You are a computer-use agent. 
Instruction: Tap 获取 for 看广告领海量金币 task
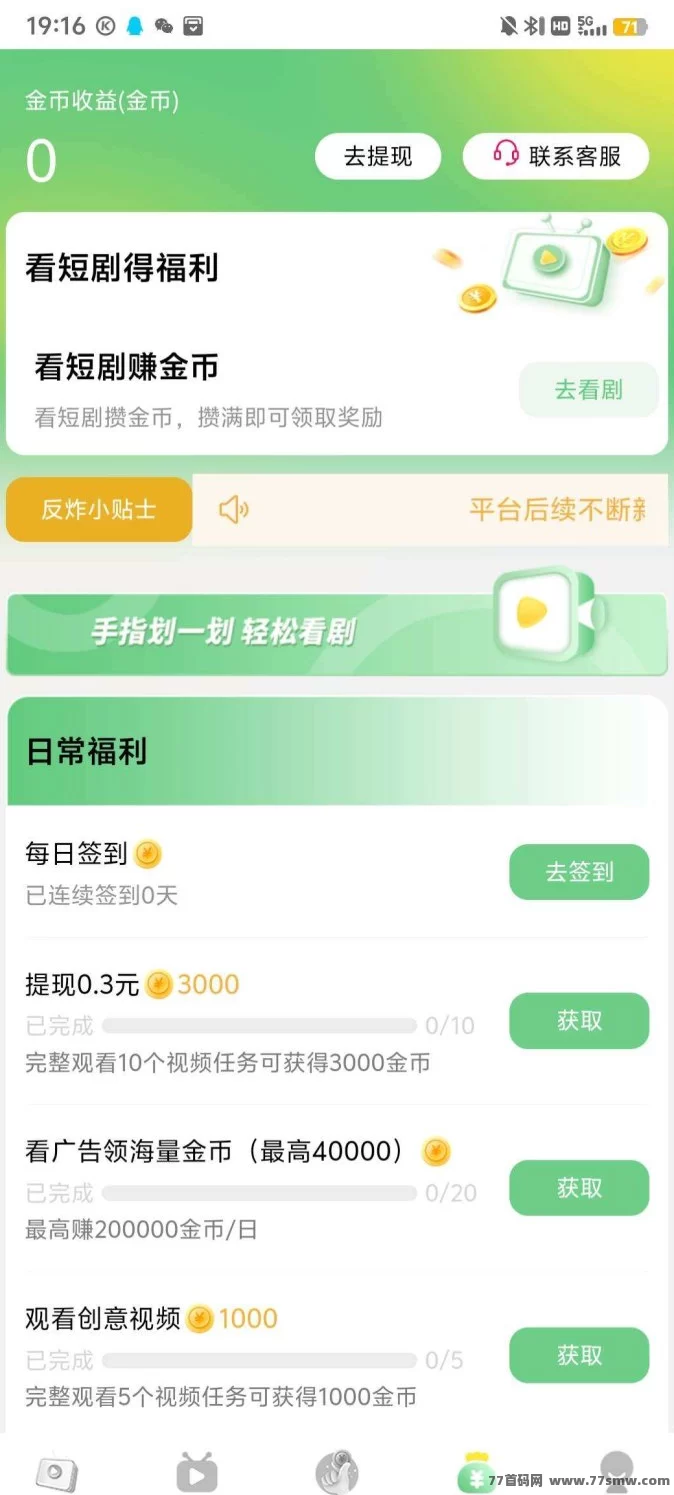point(579,1188)
